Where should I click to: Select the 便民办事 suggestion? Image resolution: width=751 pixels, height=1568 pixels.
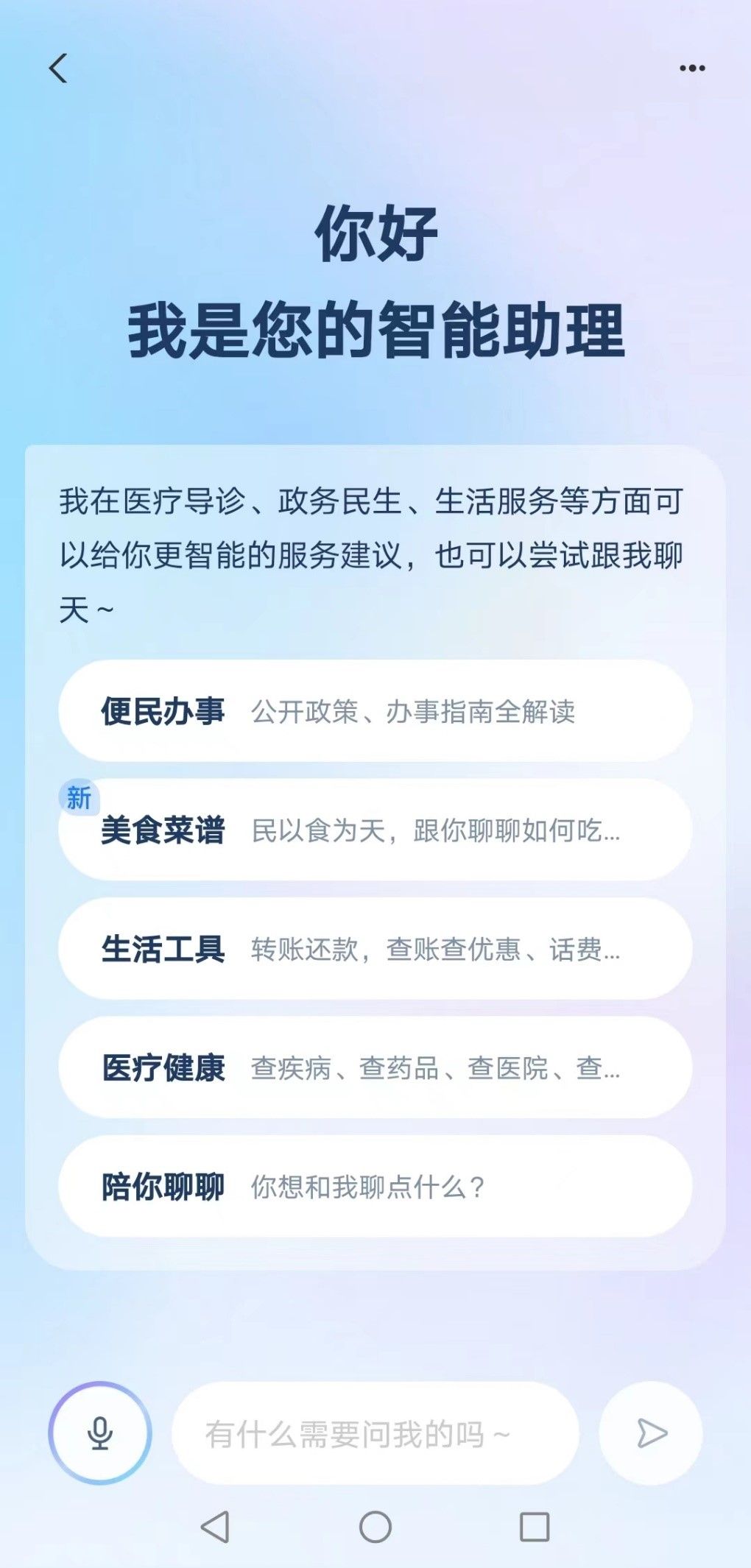tap(375, 711)
